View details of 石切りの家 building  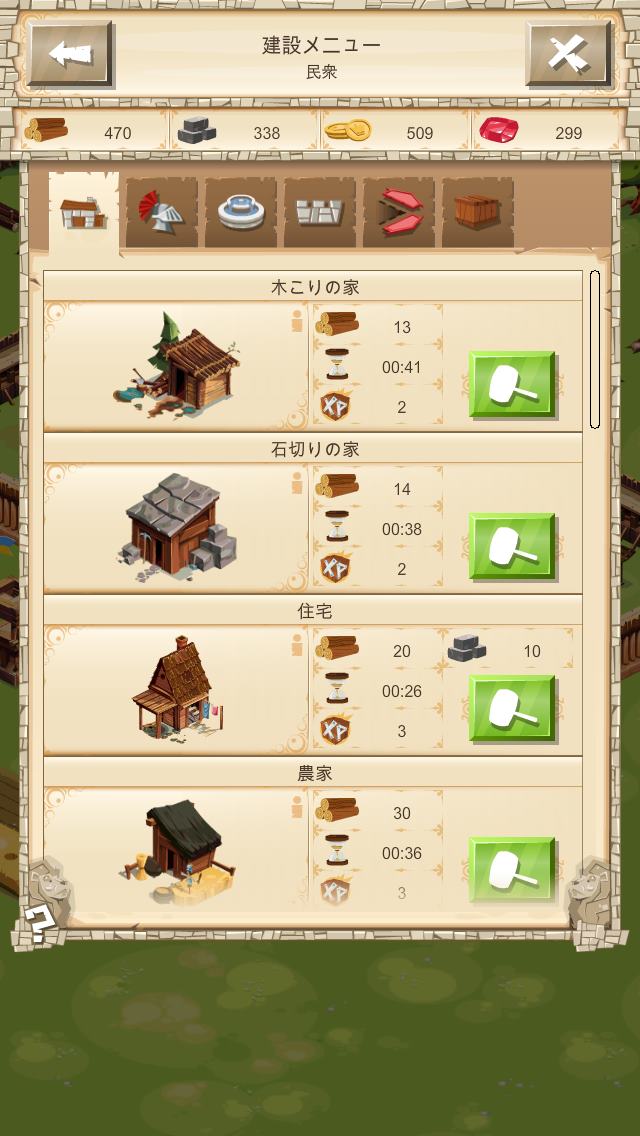(176, 527)
